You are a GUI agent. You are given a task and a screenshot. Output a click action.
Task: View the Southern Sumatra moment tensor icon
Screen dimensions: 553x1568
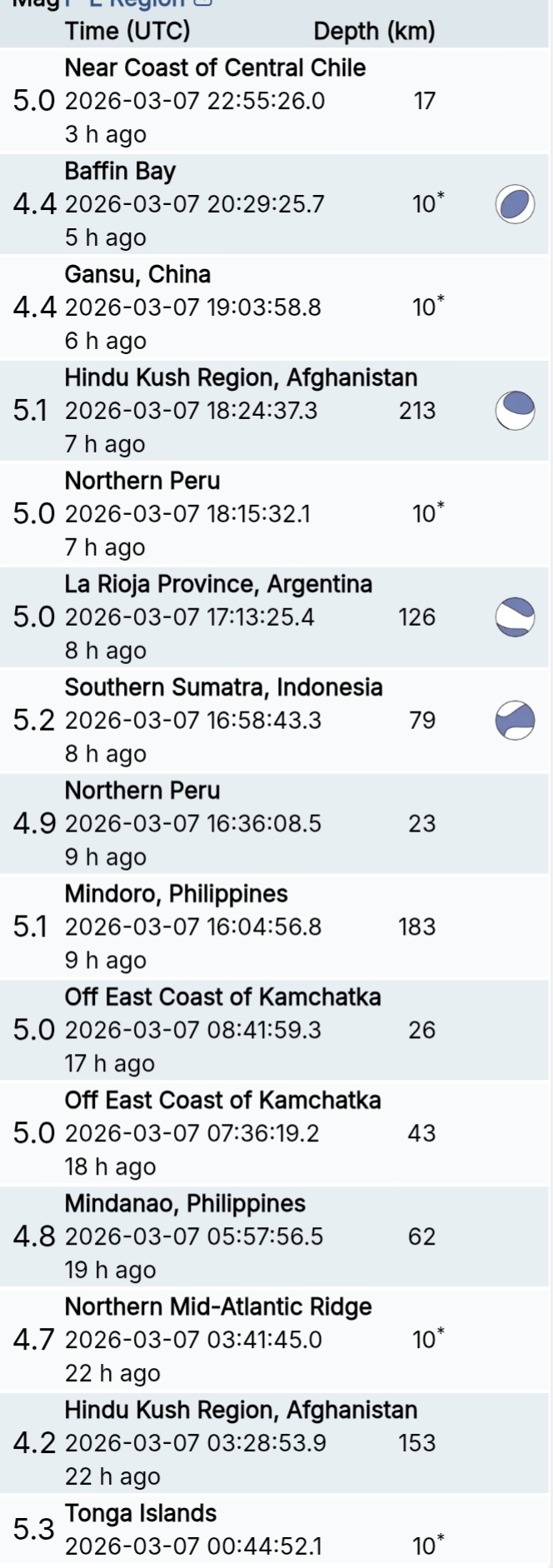click(x=515, y=721)
